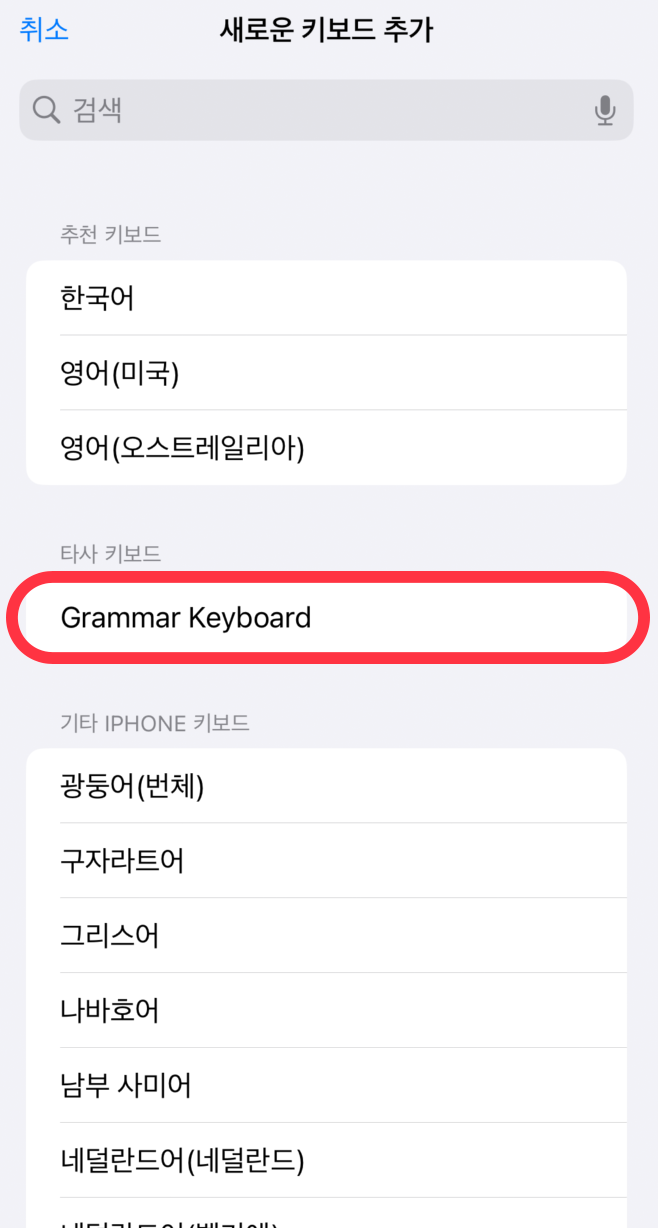Screen dimensions: 658x1228
Task: Choose the 네덜란드어(네덜란드) keyboard
Action: [x=326, y=1160]
